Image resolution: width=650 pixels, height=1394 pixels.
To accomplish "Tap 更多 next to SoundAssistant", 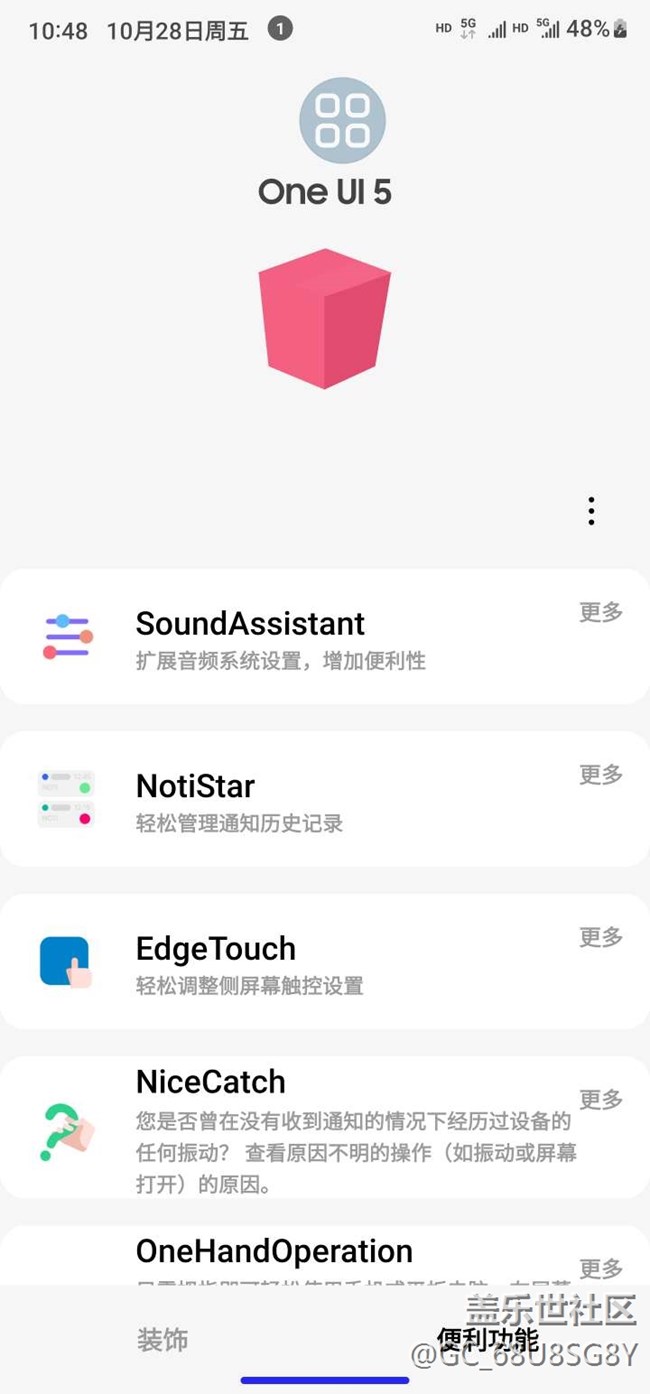I will pyautogui.click(x=601, y=612).
